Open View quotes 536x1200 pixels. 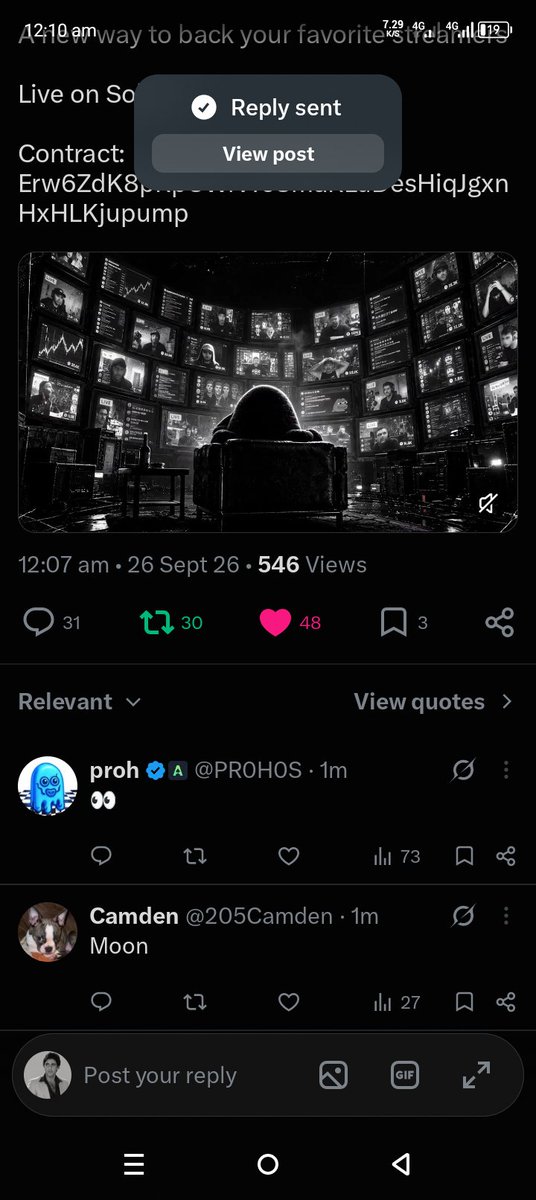(x=433, y=702)
